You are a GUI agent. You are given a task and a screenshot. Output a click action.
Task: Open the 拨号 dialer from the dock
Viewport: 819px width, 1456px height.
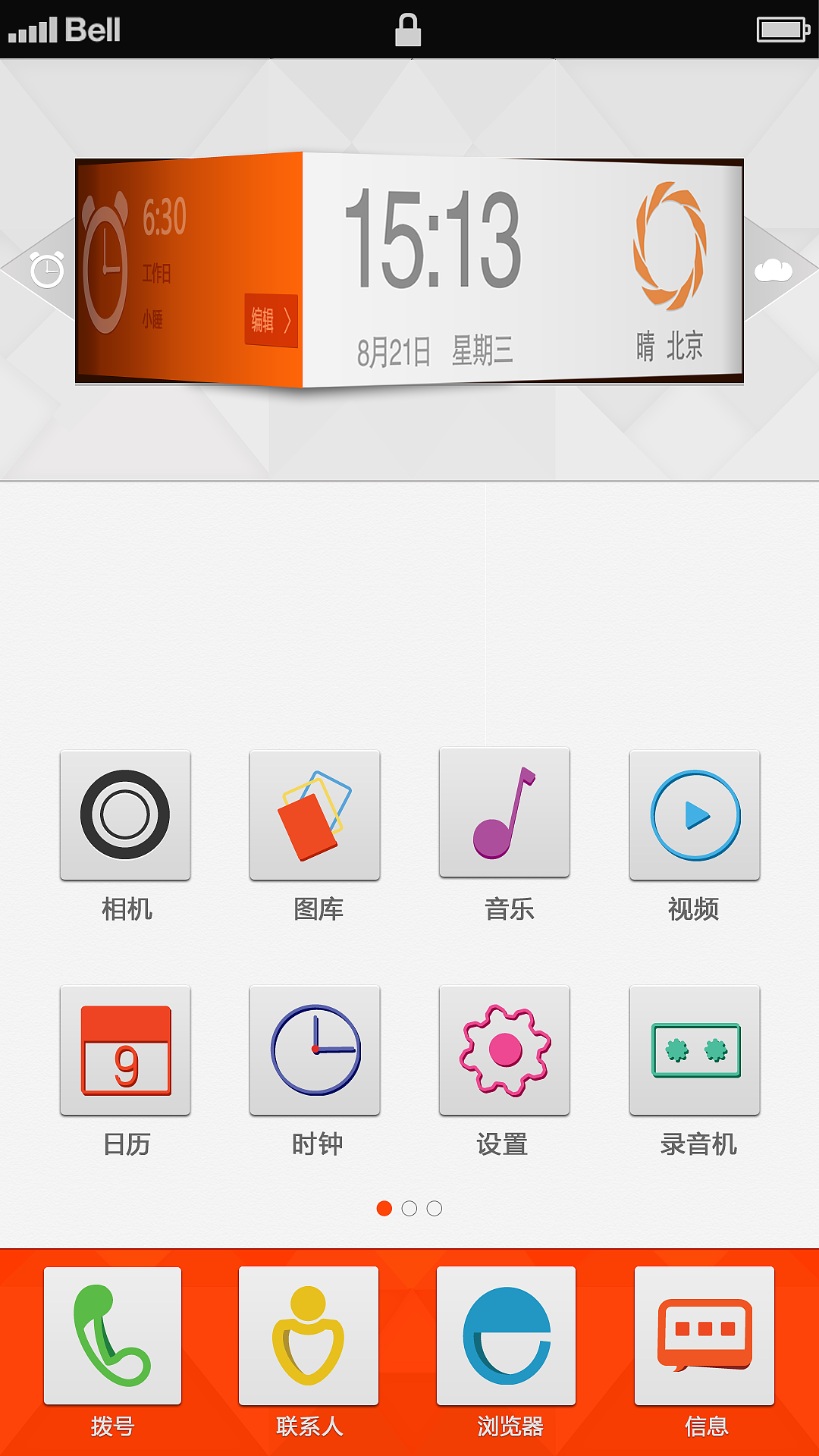(113, 1335)
